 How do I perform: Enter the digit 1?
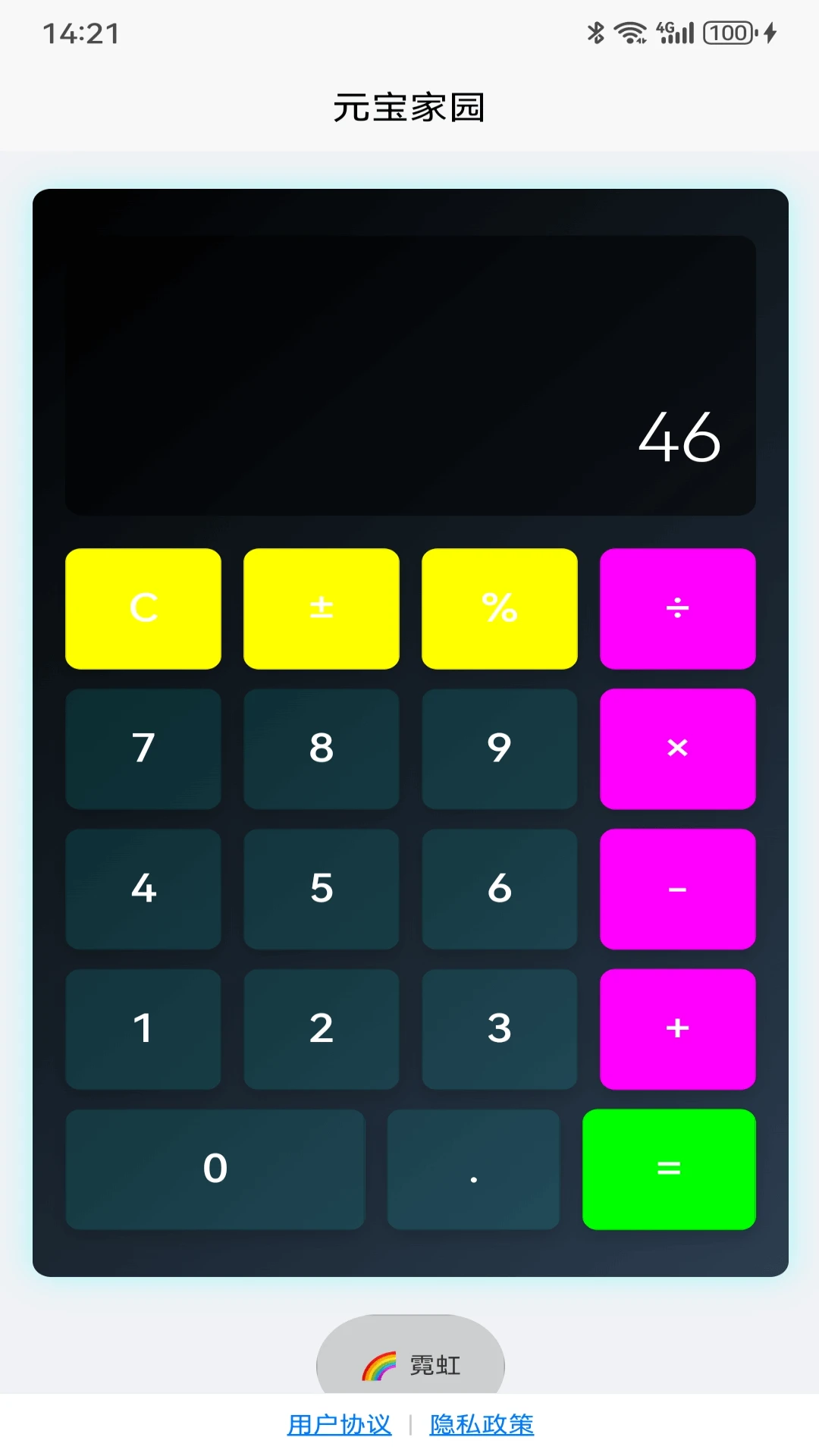click(x=143, y=1029)
